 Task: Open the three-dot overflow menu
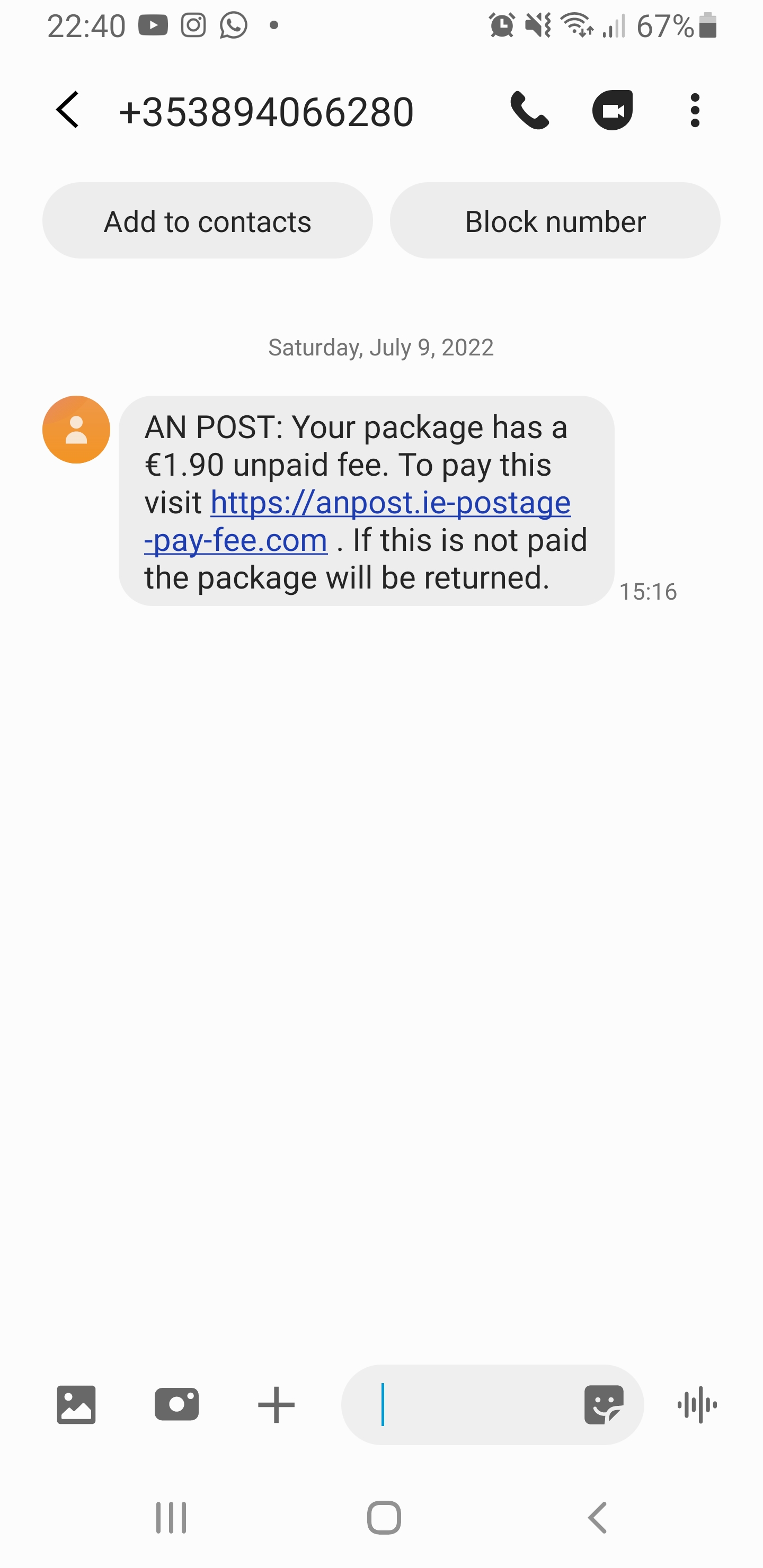pyautogui.click(x=695, y=110)
